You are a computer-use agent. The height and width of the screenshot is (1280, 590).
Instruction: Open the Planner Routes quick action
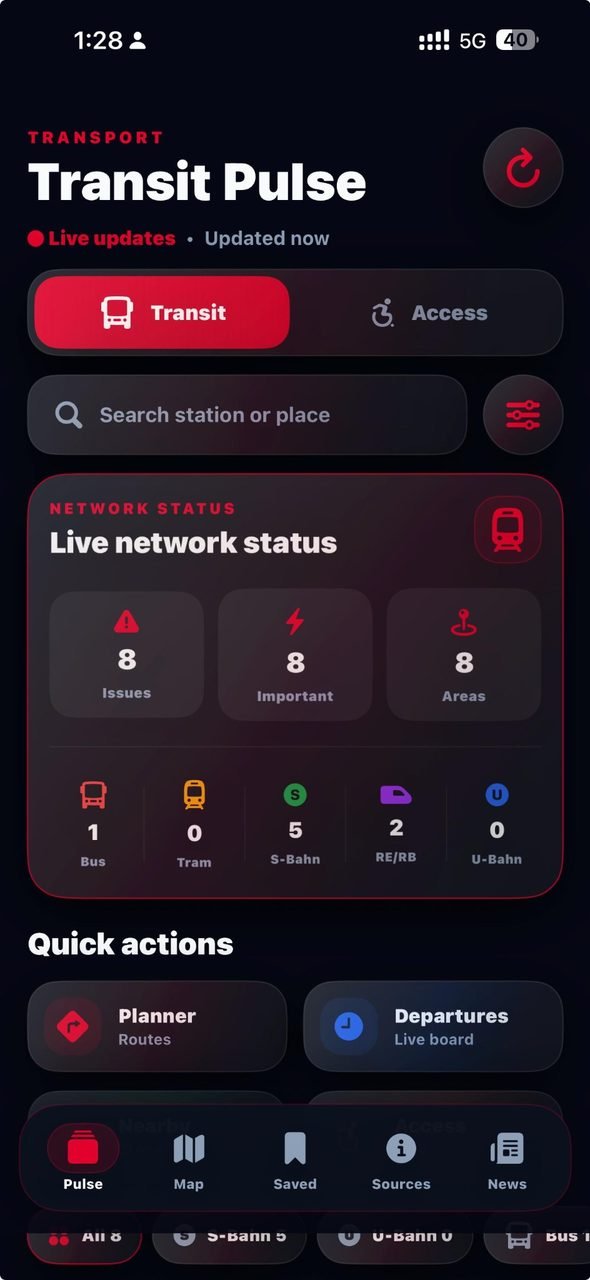[157, 1026]
